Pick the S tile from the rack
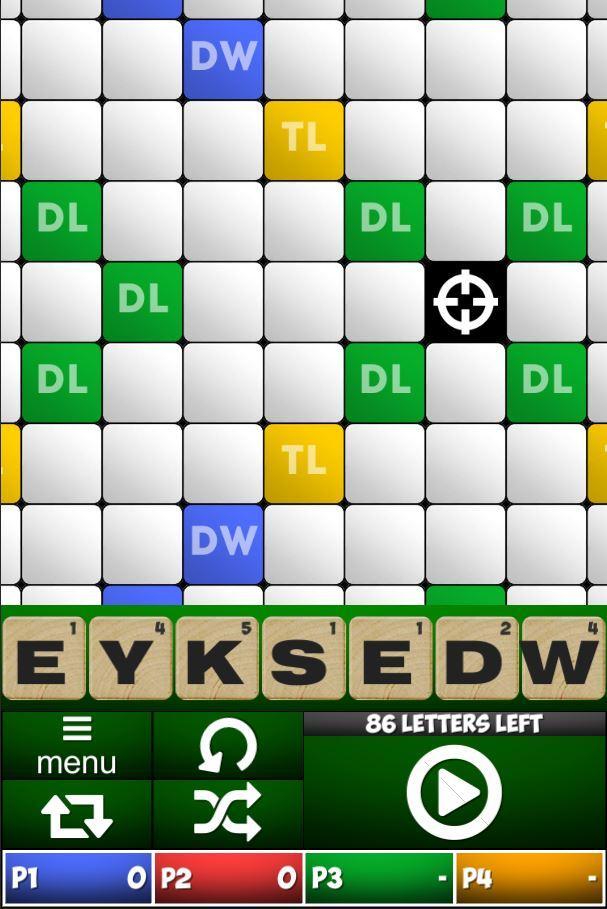The height and width of the screenshot is (909, 607). tap(304, 658)
